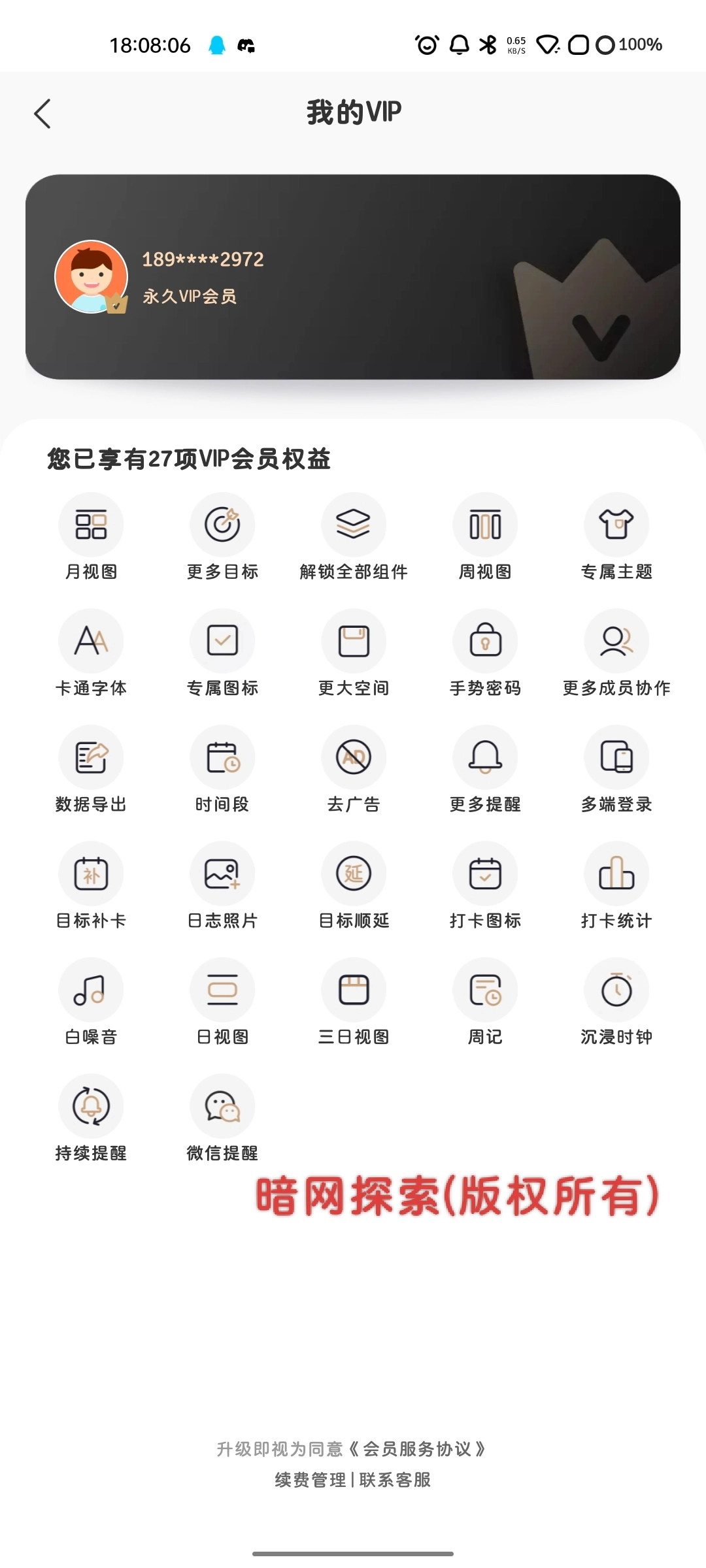
Task: Select the 更多目标 benefit
Action: [222, 525]
